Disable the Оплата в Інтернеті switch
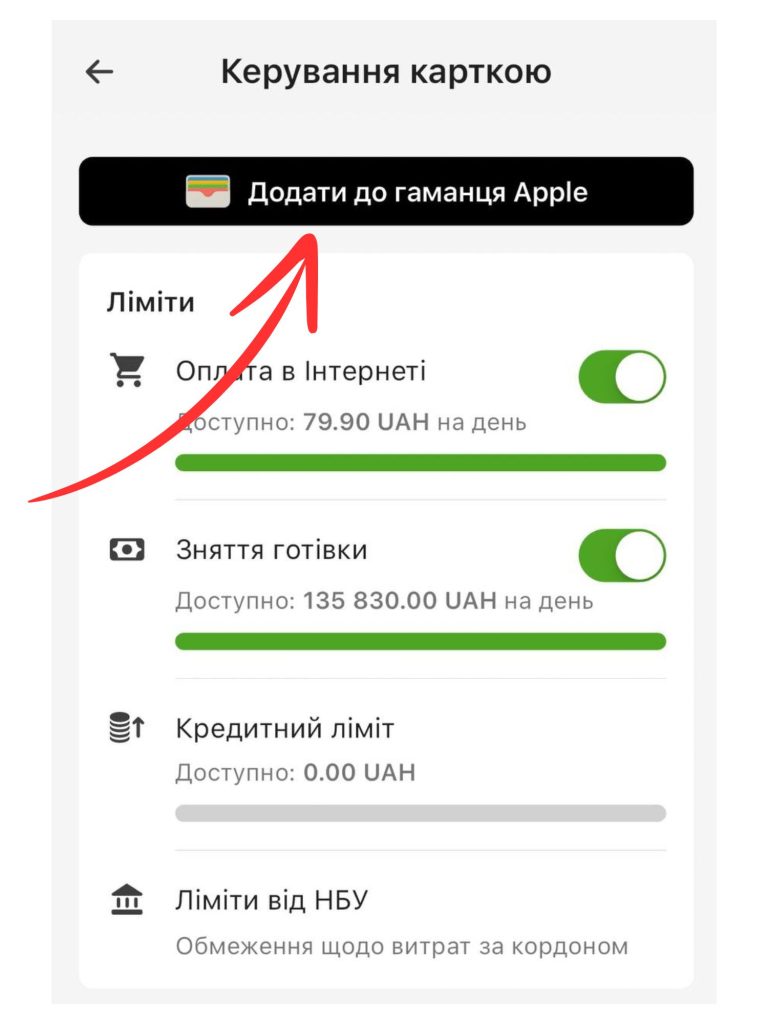 coord(621,376)
